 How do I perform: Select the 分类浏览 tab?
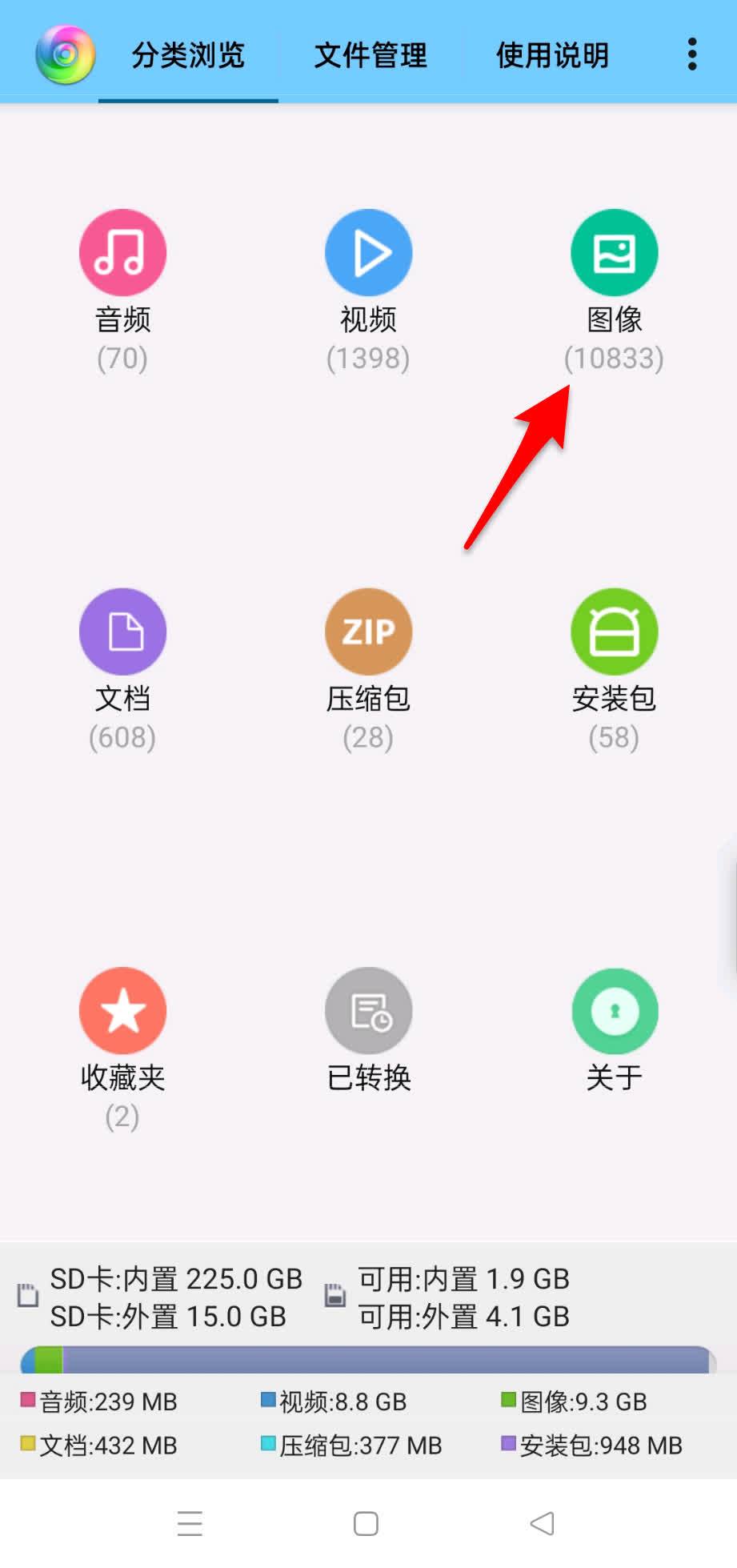(x=188, y=55)
